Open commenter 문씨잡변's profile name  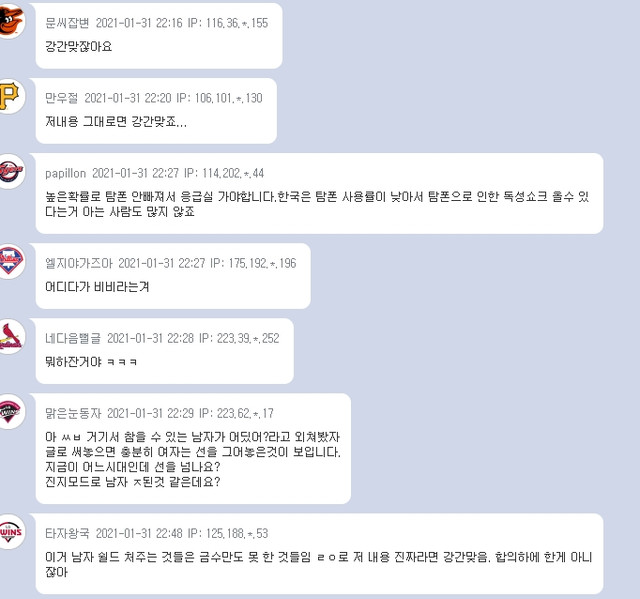pos(68,22)
